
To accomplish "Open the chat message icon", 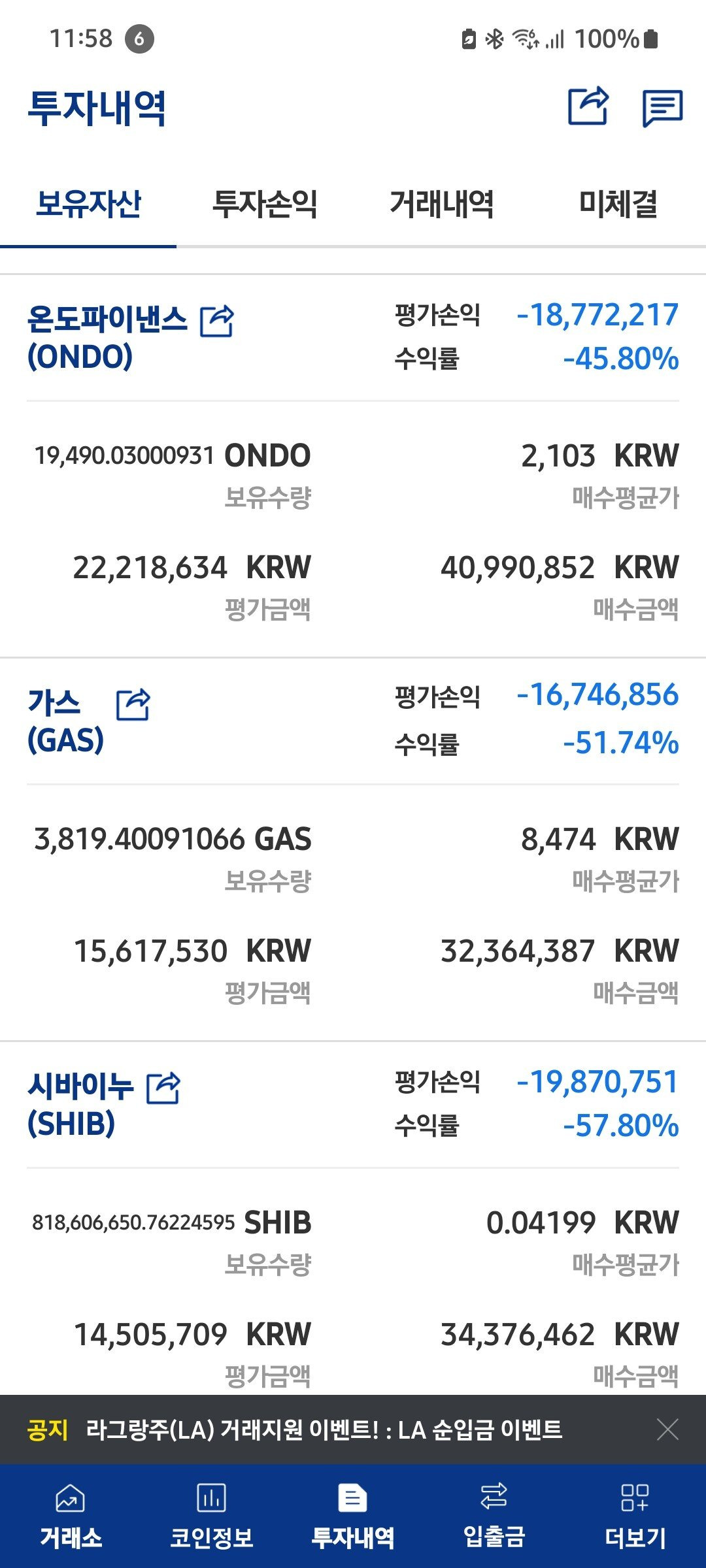I will (x=662, y=107).
